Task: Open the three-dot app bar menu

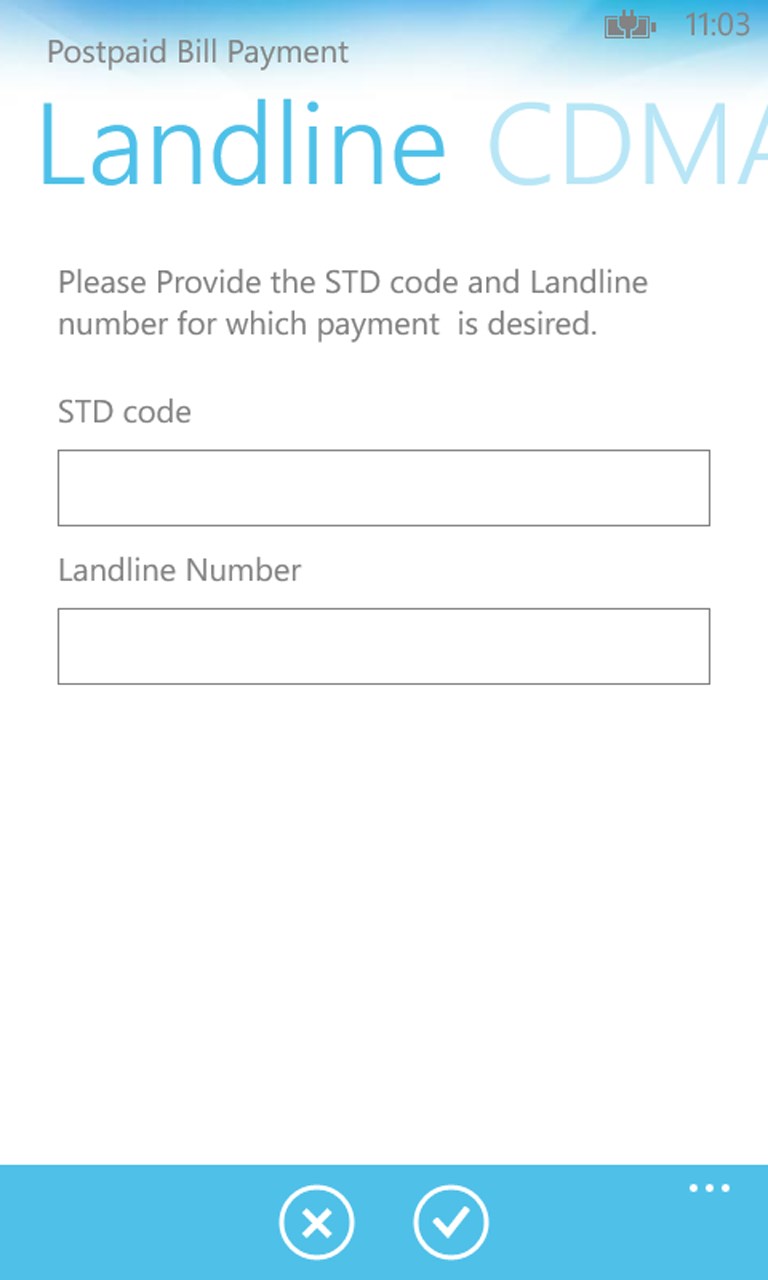Action: coord(709,1189)
